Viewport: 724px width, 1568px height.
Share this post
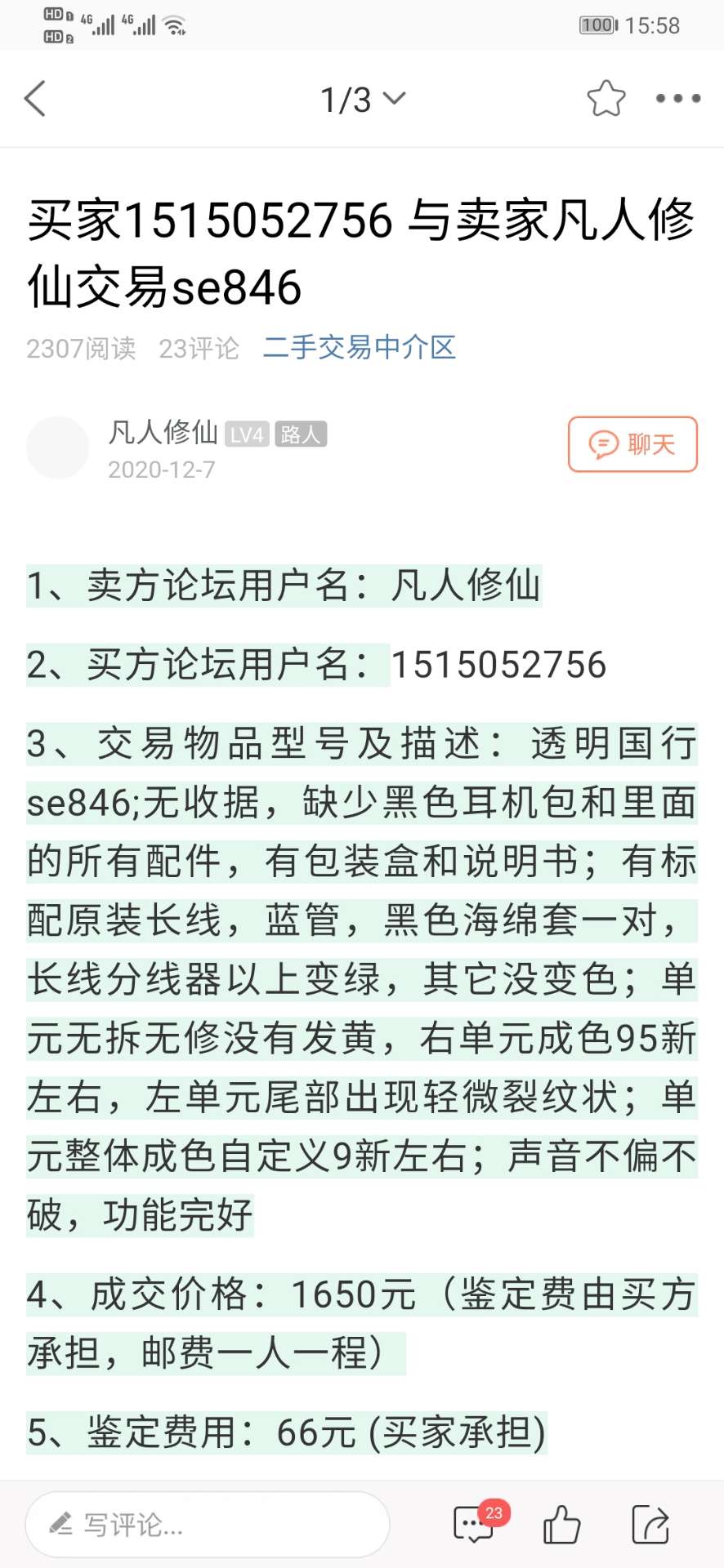click(x=650, y=1524)
